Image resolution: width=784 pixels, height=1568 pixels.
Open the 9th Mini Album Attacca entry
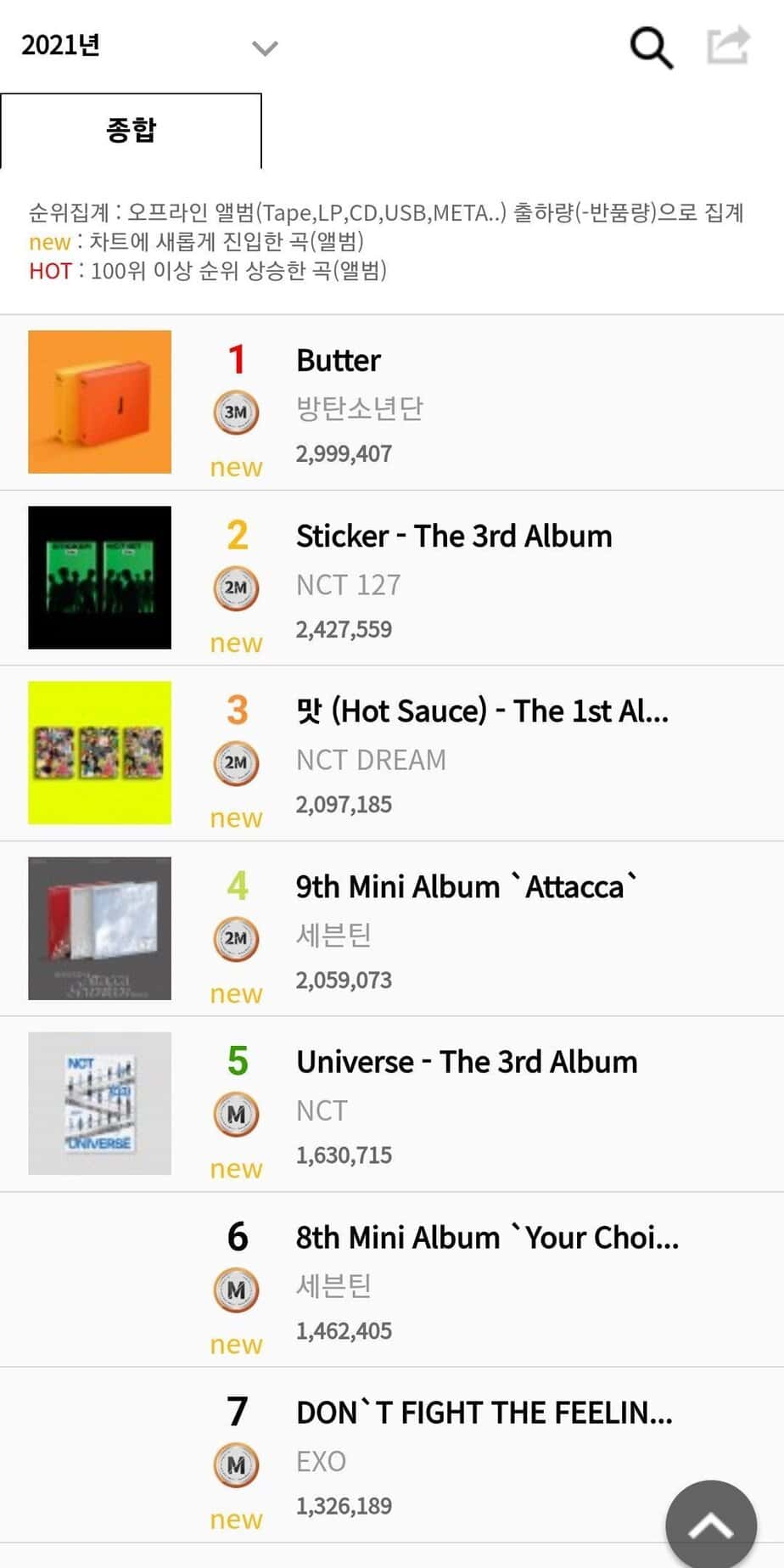pos(466,887)
